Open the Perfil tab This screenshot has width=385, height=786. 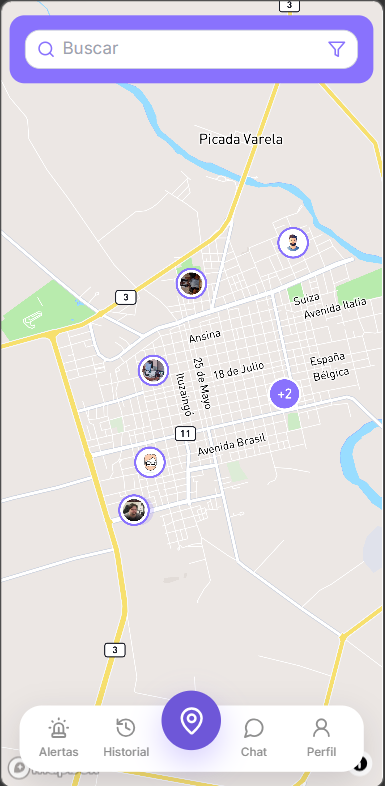[321, 738]
